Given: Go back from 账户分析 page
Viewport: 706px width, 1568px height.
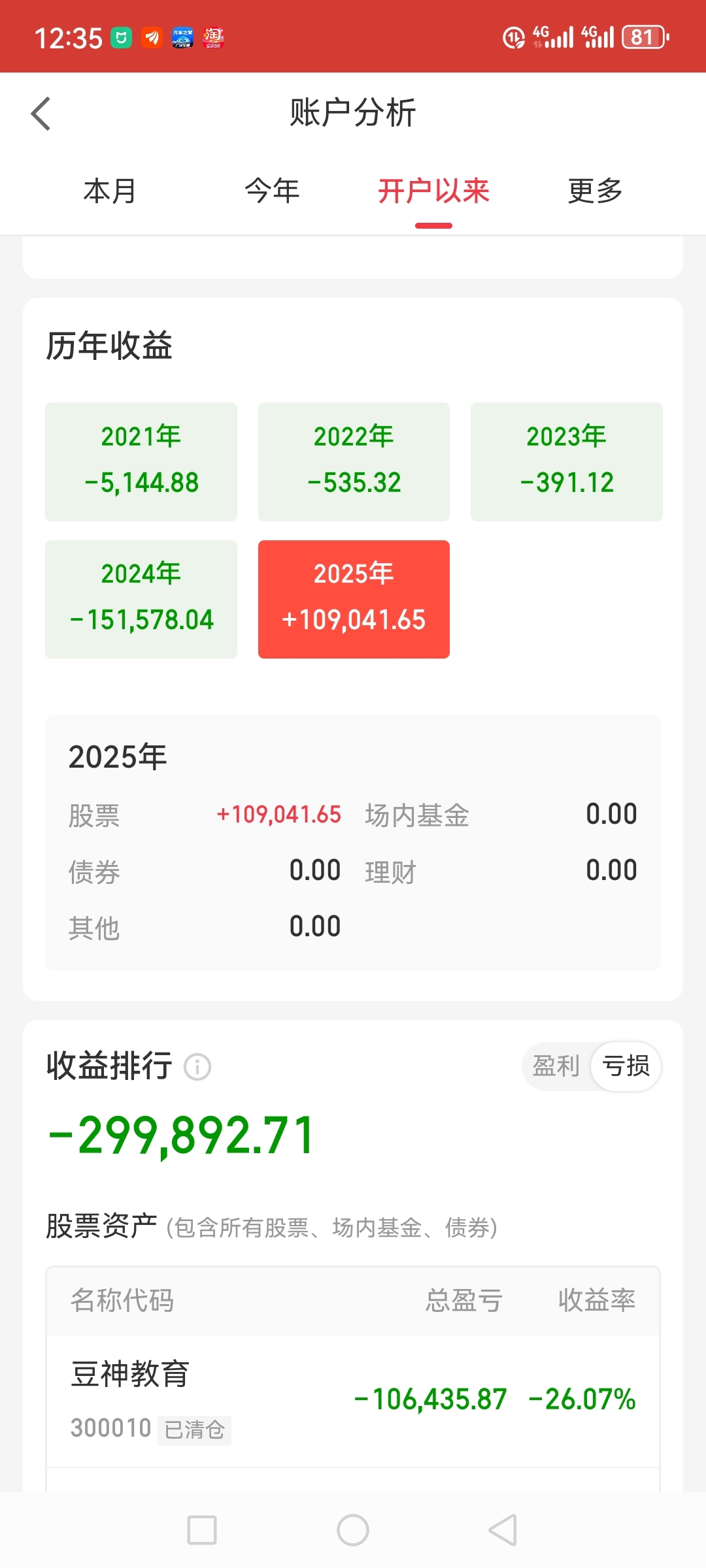Looking at the screenshot, I should tap(41, 114).
